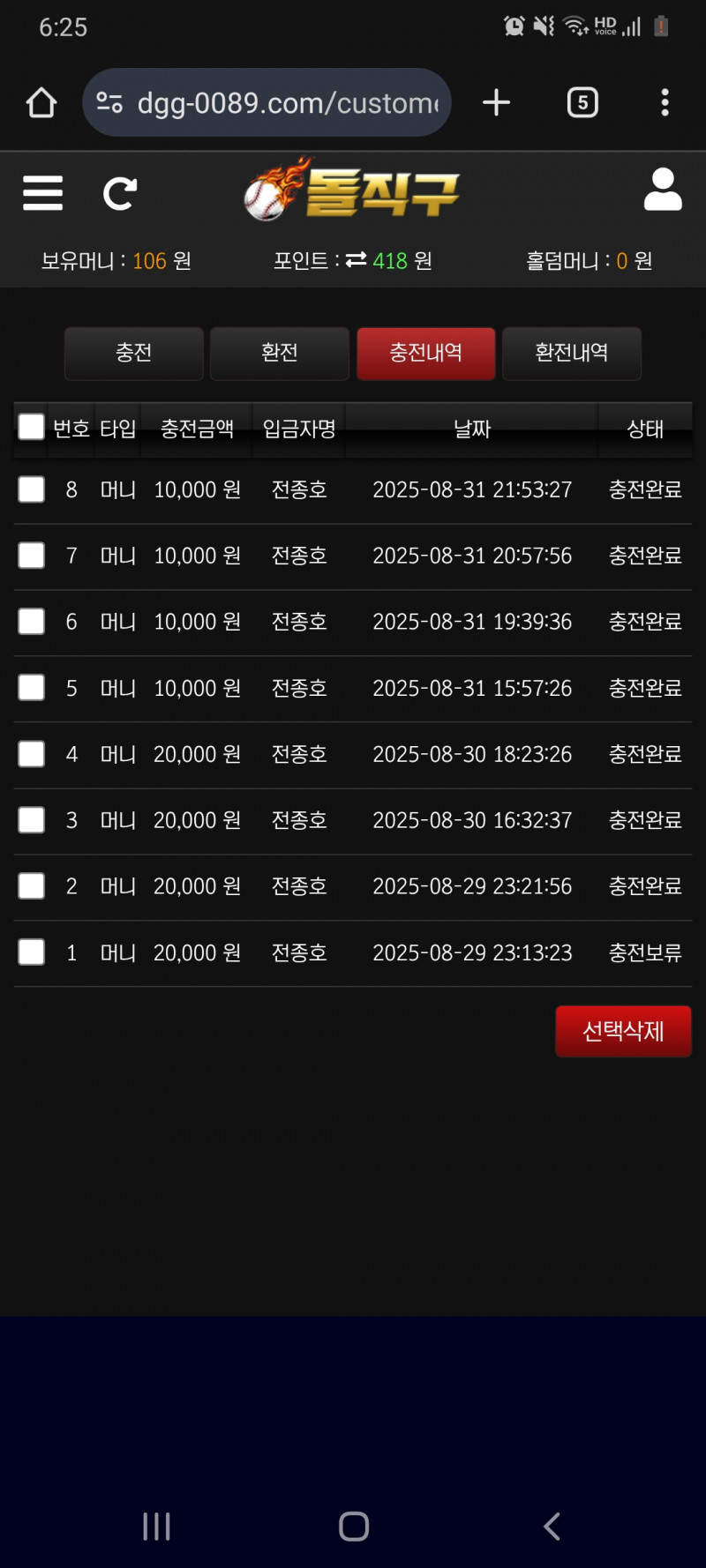Go back using the system back button
Image resolution: width=706 pixels, height=1568 pixels.
[552, 1527]
